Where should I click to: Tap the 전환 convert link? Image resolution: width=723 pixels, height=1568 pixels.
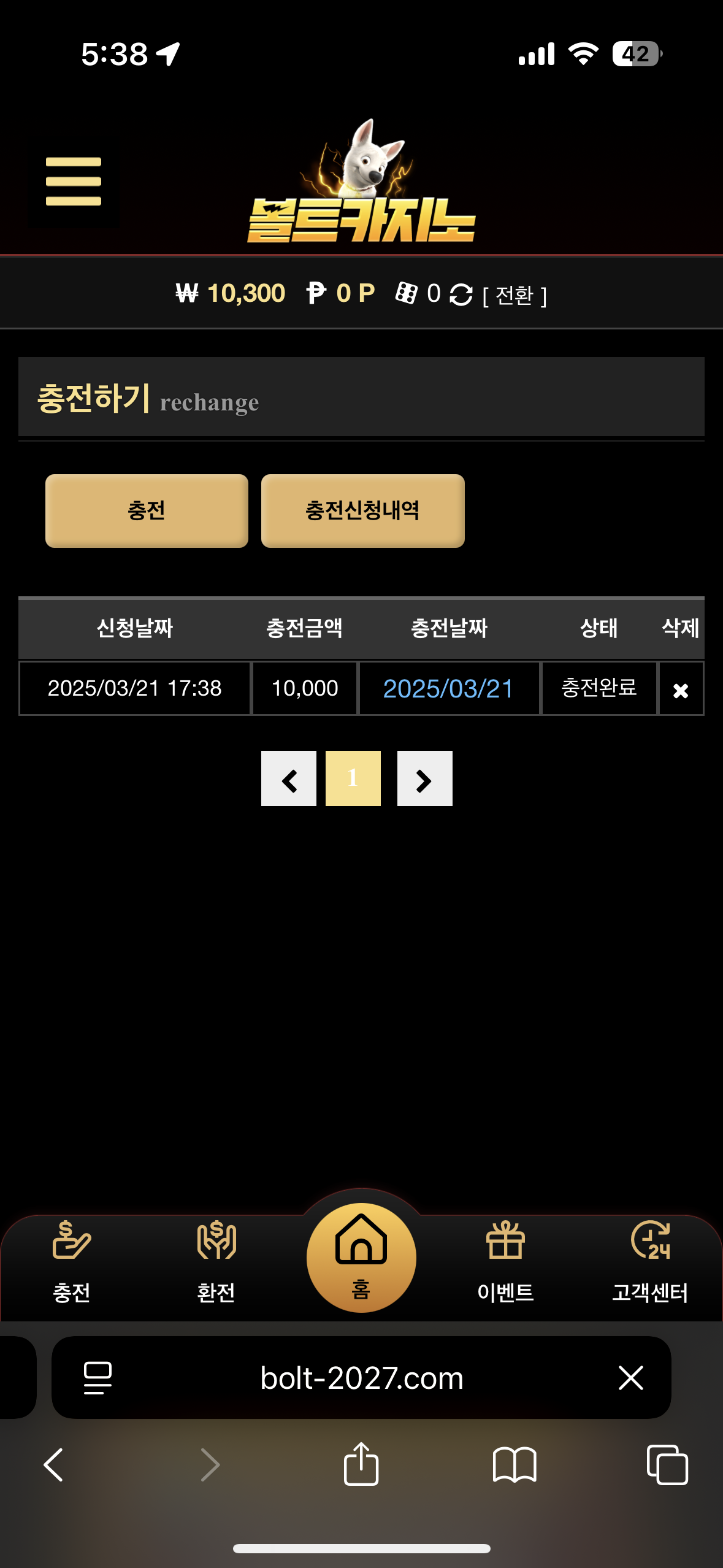(x=515, y=296)
